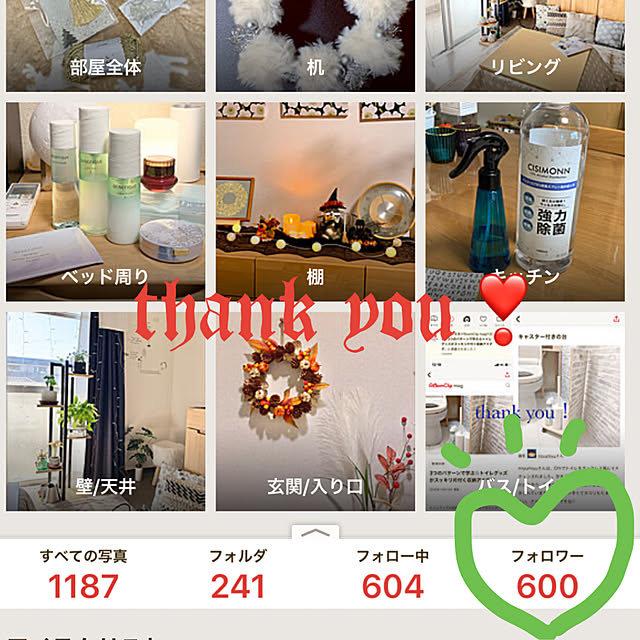
Task: Show the フォロワー list
Action: tap(547, 575)
